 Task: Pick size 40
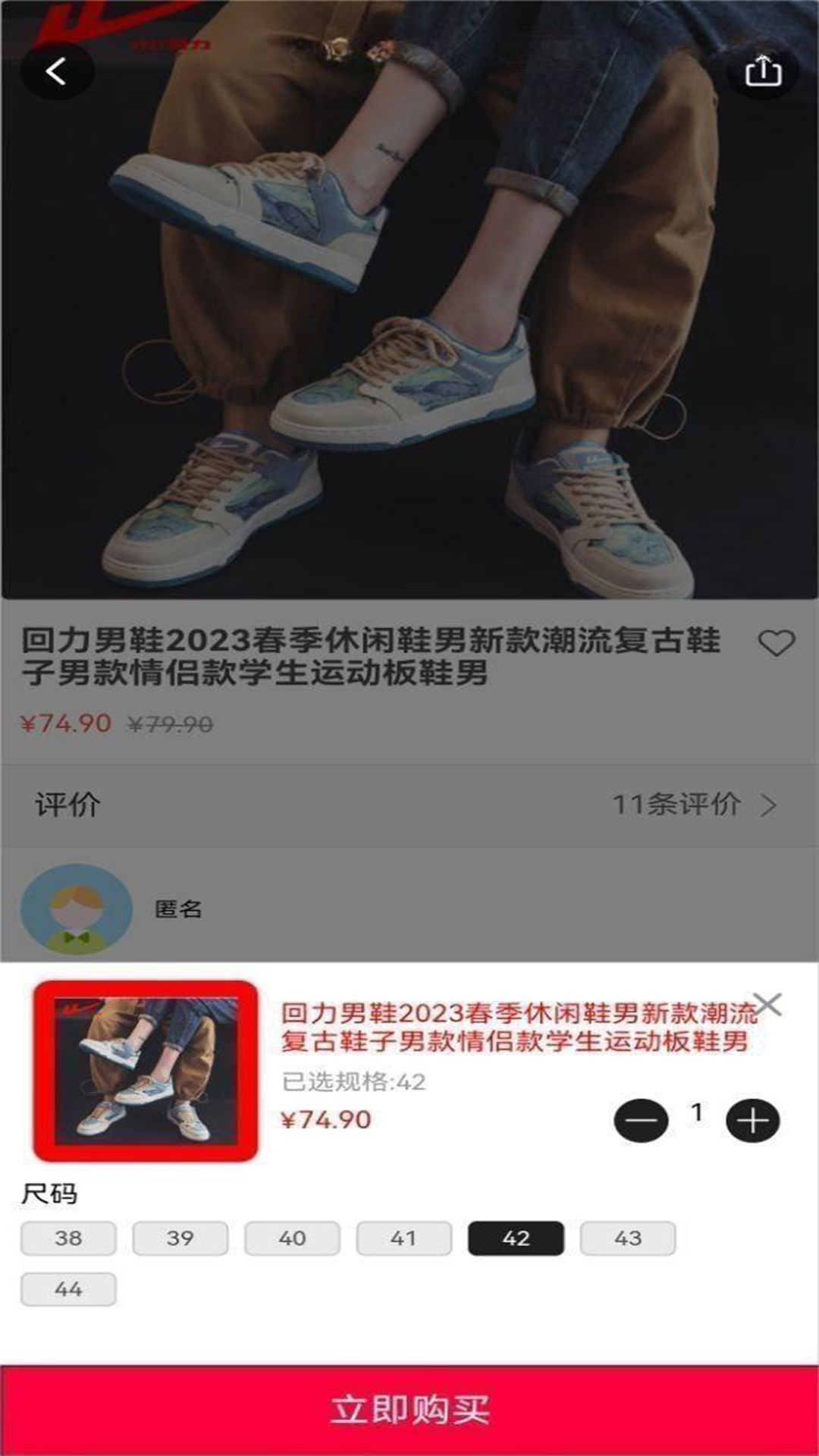point(292,1238)
